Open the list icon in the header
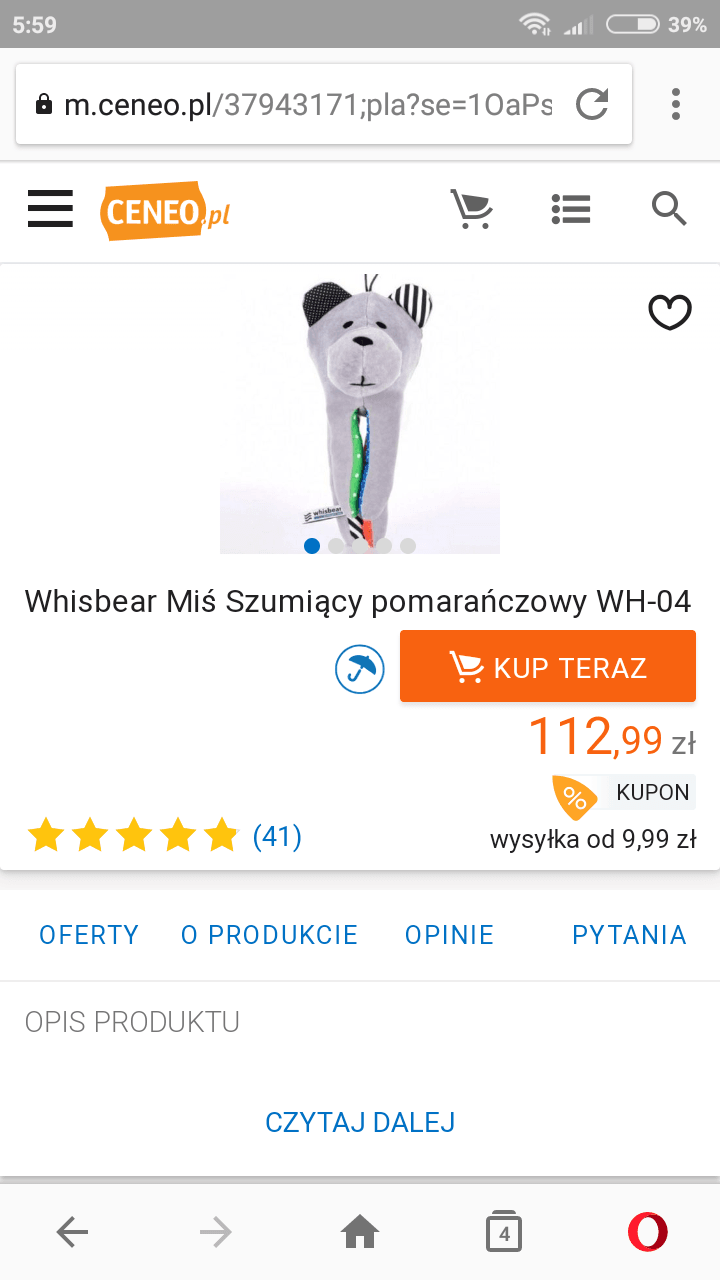Image resolution: width=720 pixels, height=1280 pixels. [571, 209]
